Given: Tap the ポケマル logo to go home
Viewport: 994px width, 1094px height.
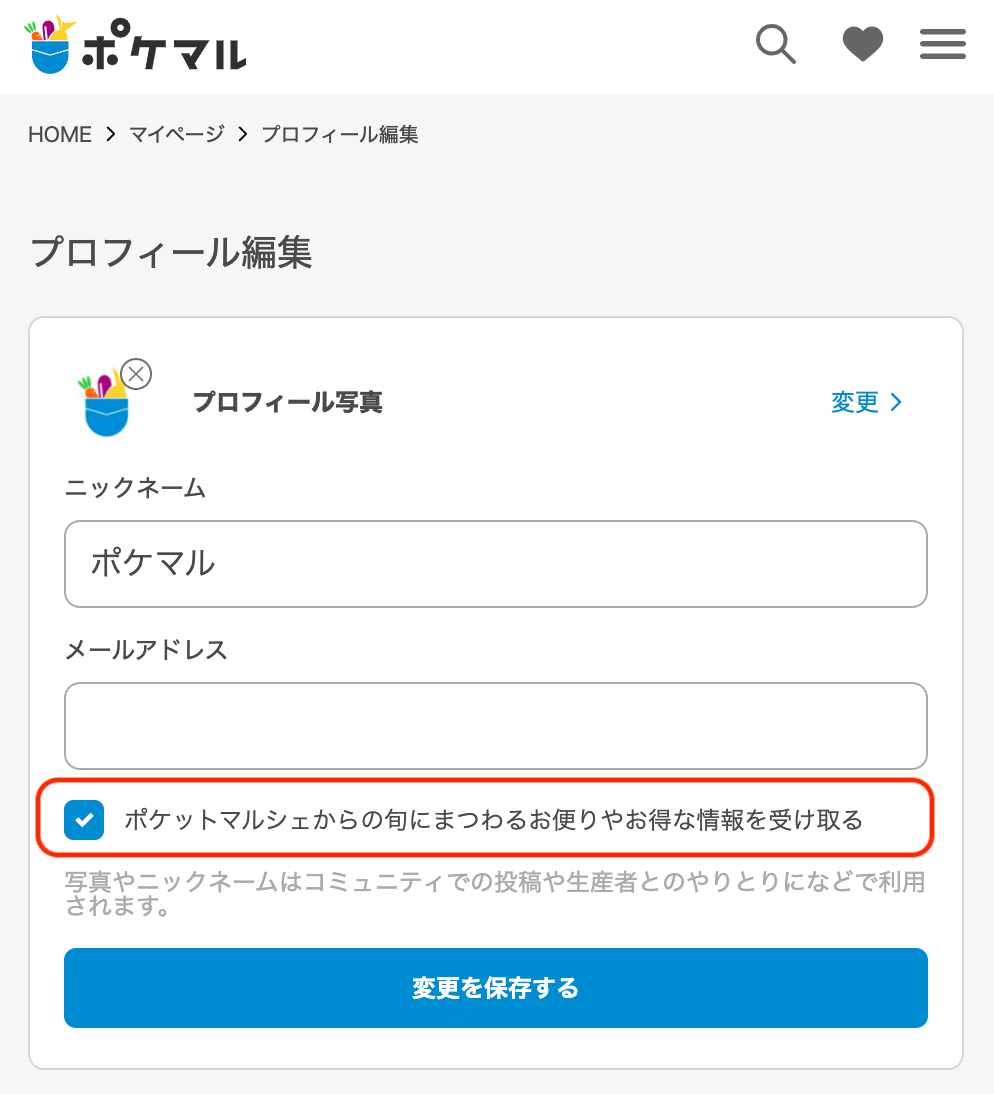Looking at the screenshot, I should [x=135, y=46].
